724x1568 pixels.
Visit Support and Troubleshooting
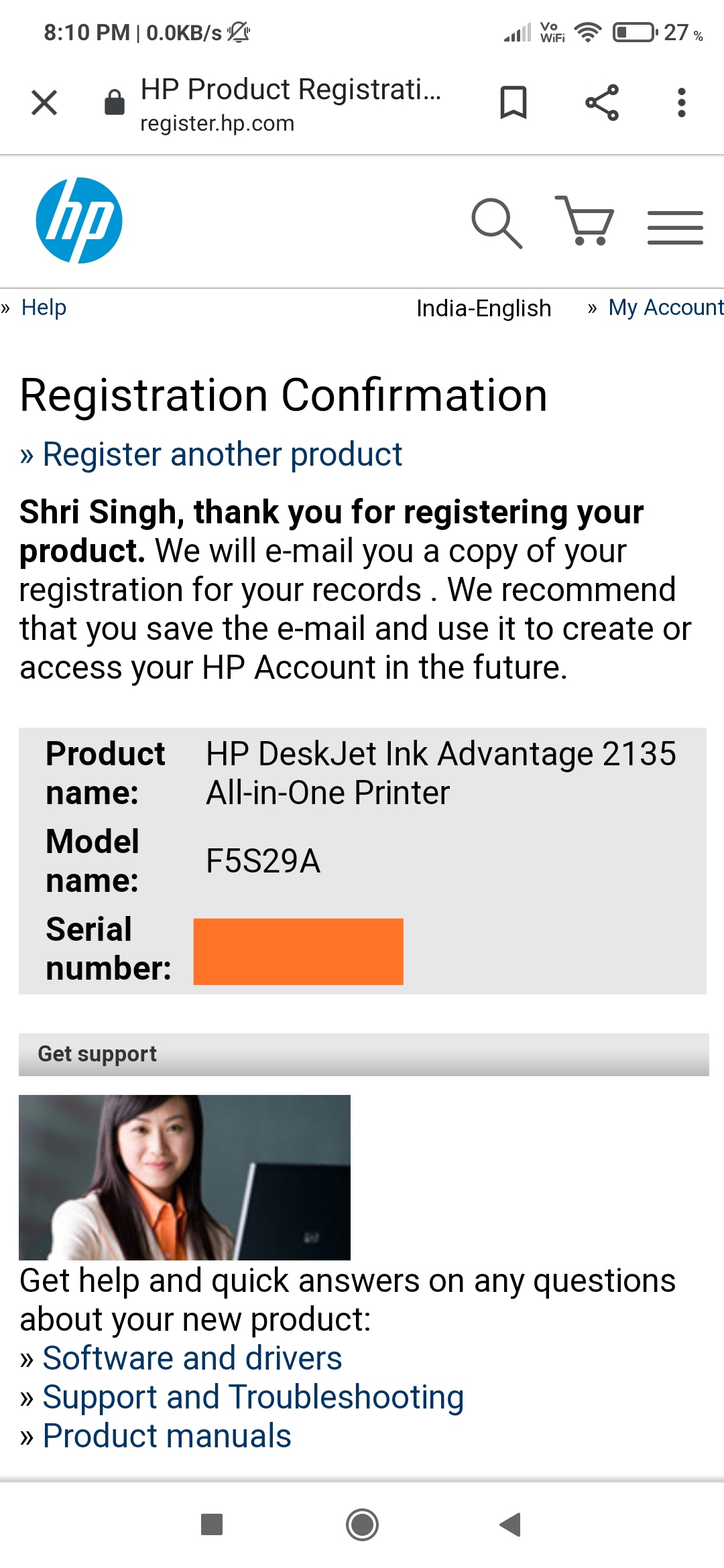pyautogui.click(x=253, y=1397)
